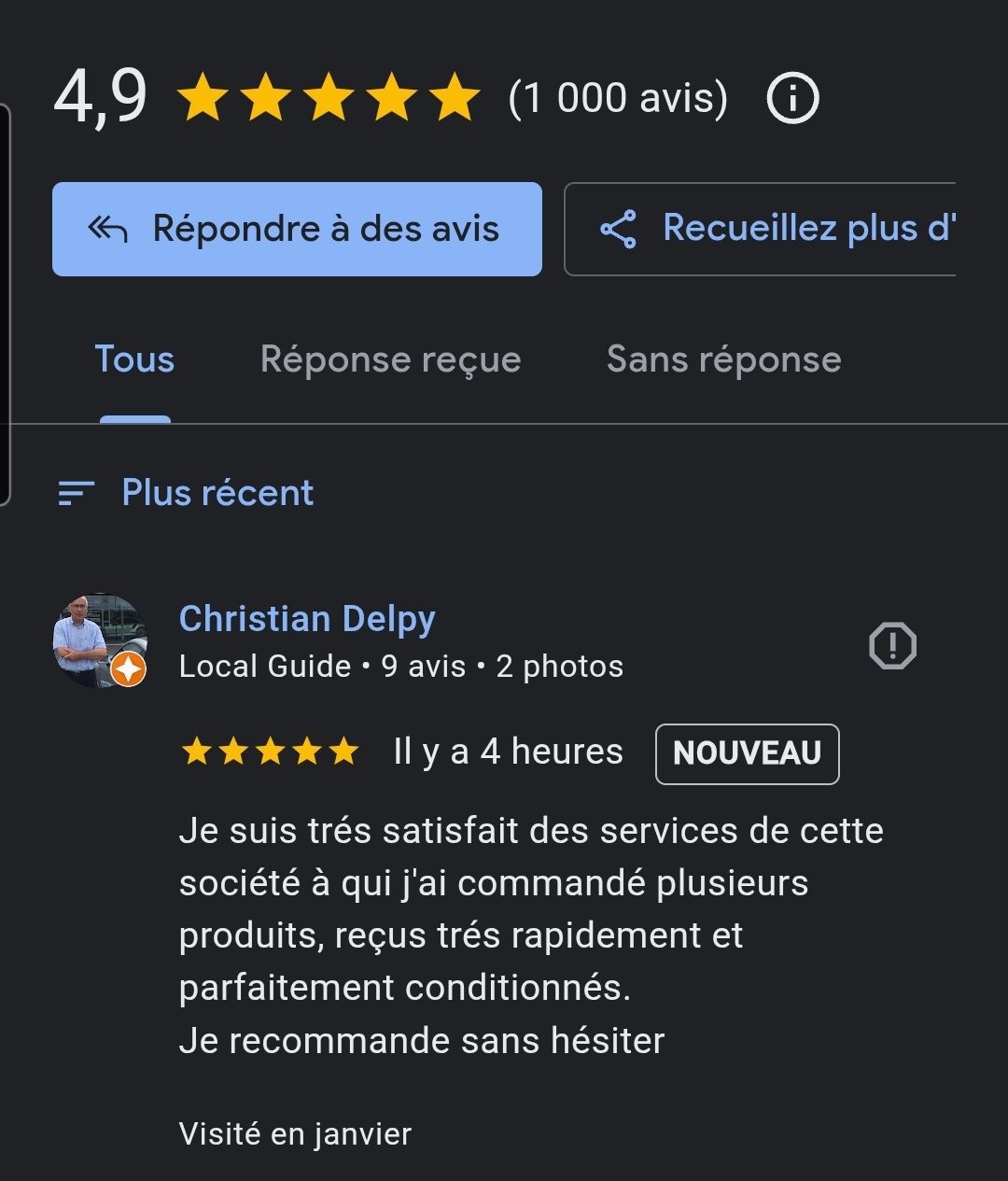Click the share icon in Recueillez plus d'avis
Screen dimensions: 1008x1181
(x=621, y=227)
